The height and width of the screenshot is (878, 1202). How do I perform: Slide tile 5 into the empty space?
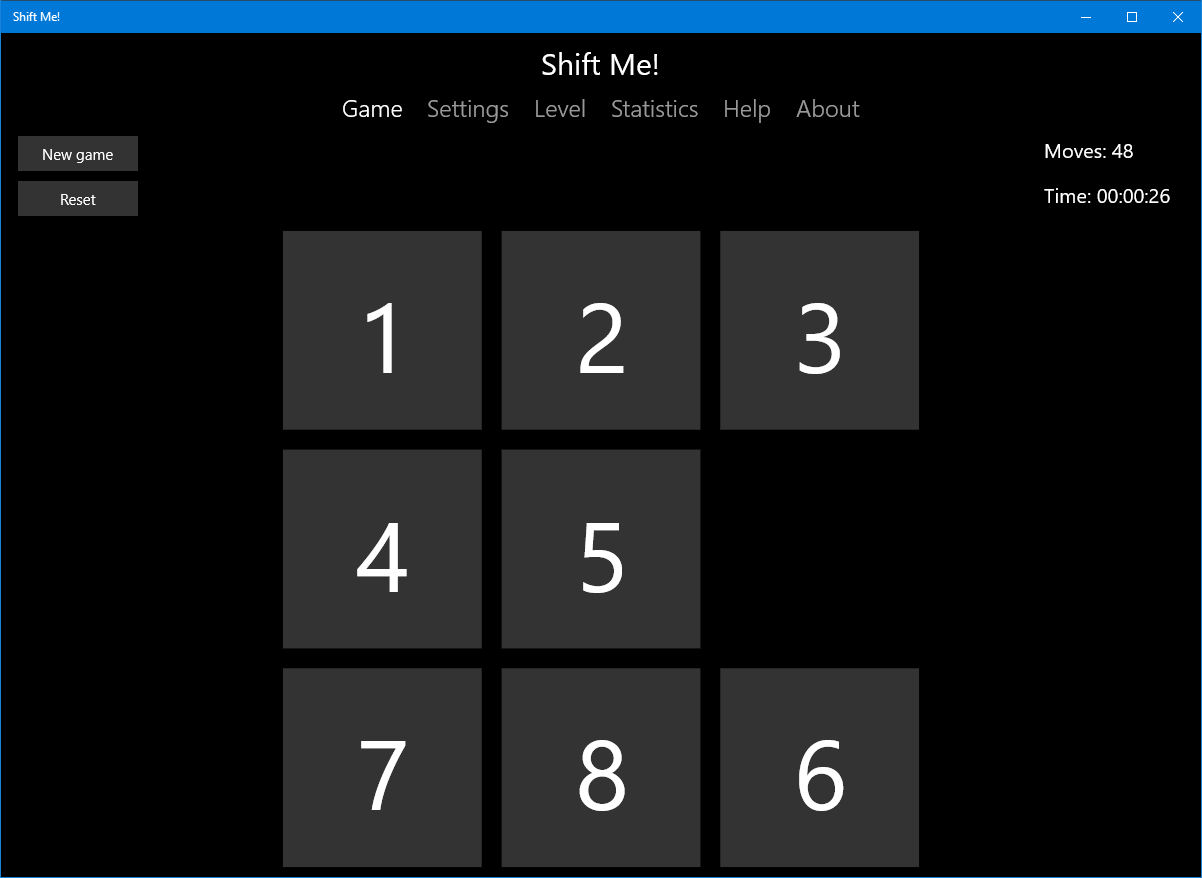point(601,549)
